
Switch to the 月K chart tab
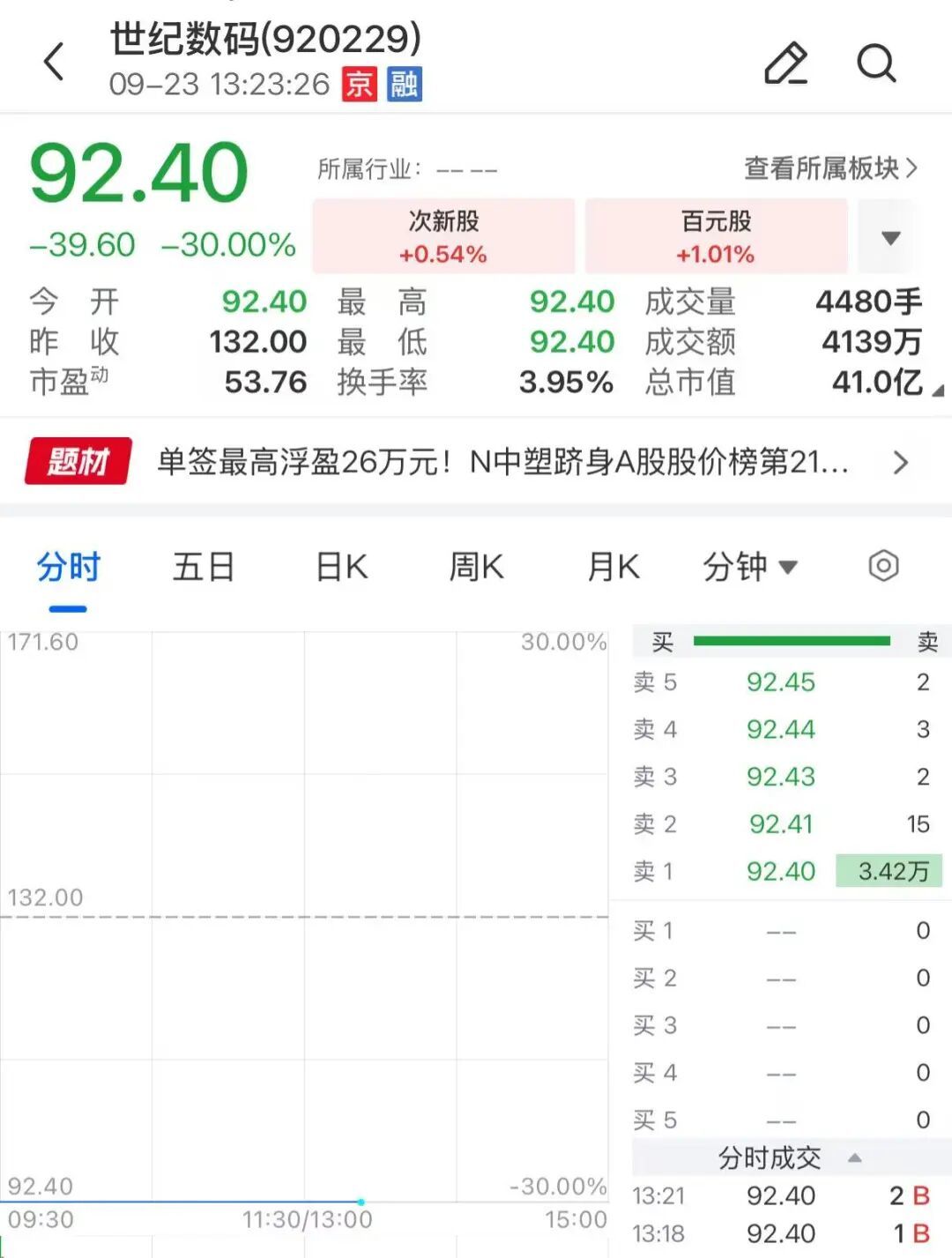coord(613,567)
